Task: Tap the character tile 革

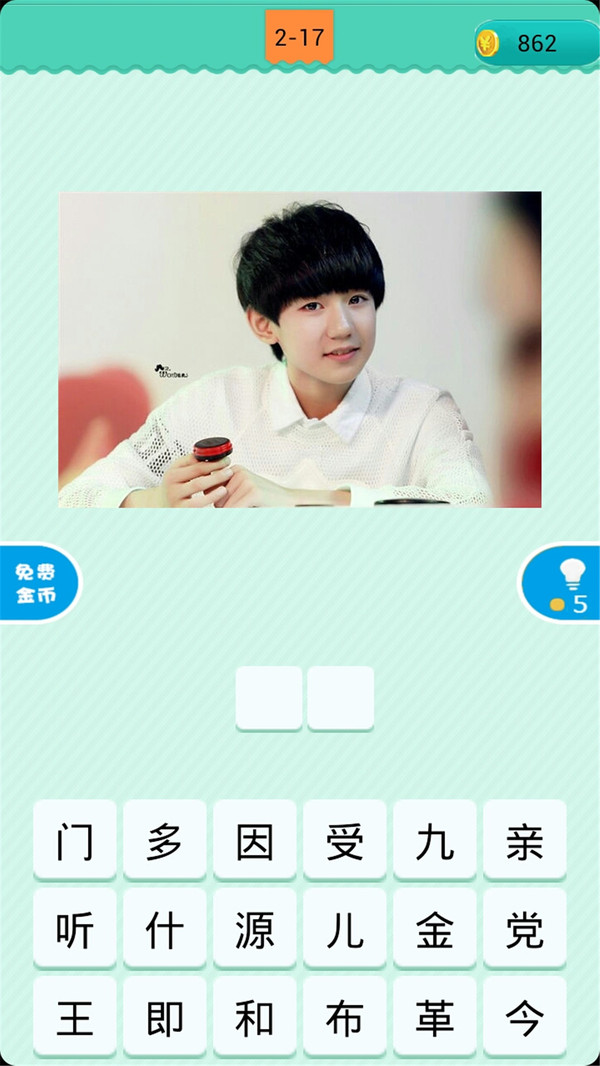Action: [435, 1018]
